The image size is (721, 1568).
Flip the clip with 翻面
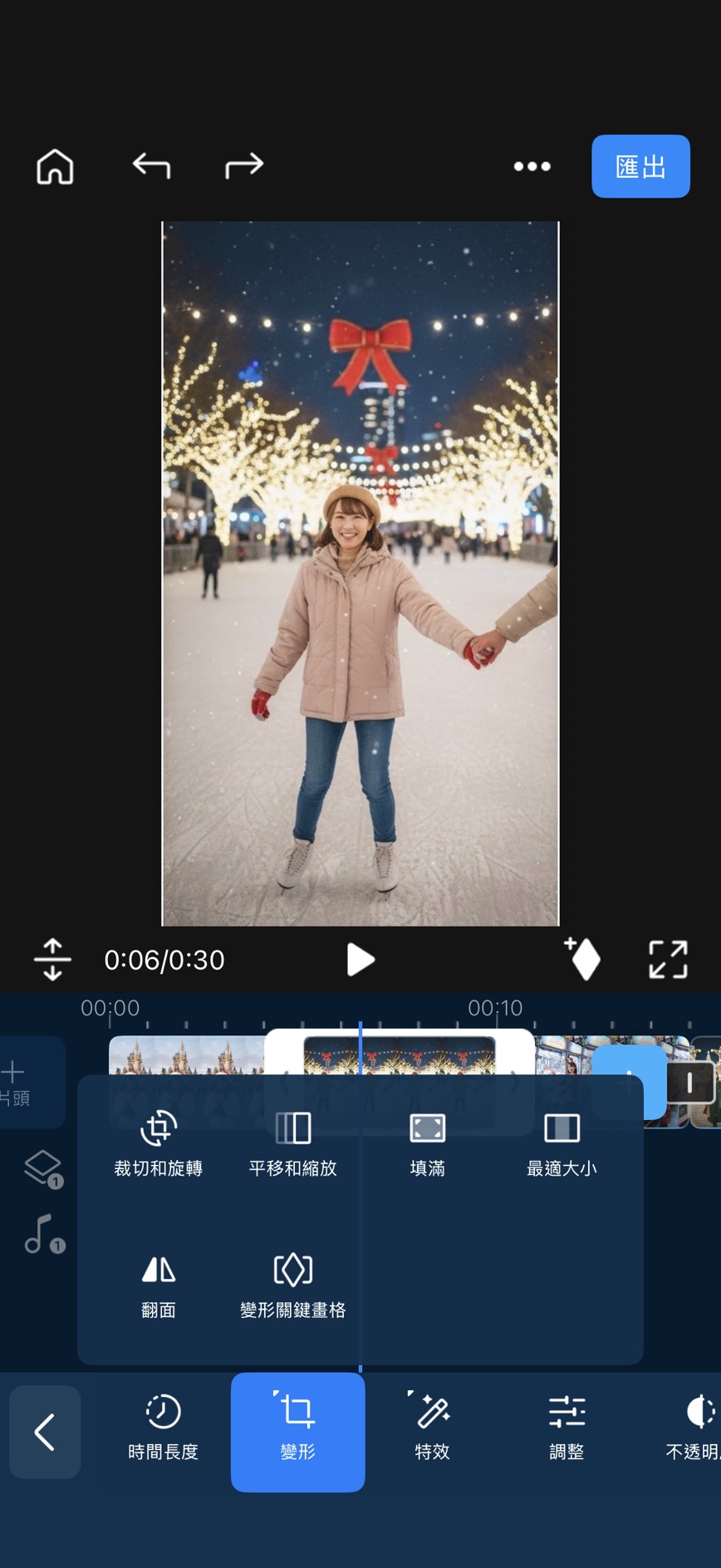[x=158, y=1285]
